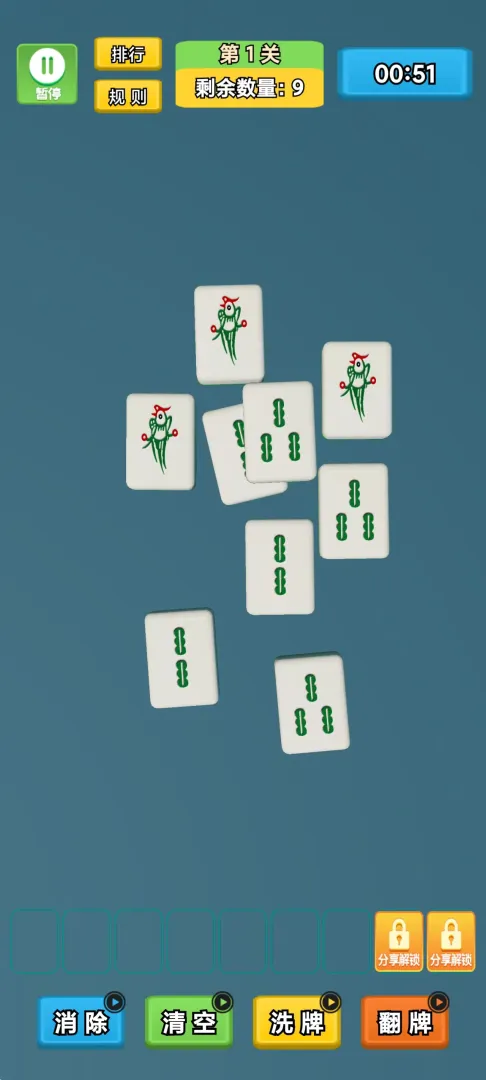View the 规则 game rules
Viewport: 486px width, 1080px height.
point(128,96)
